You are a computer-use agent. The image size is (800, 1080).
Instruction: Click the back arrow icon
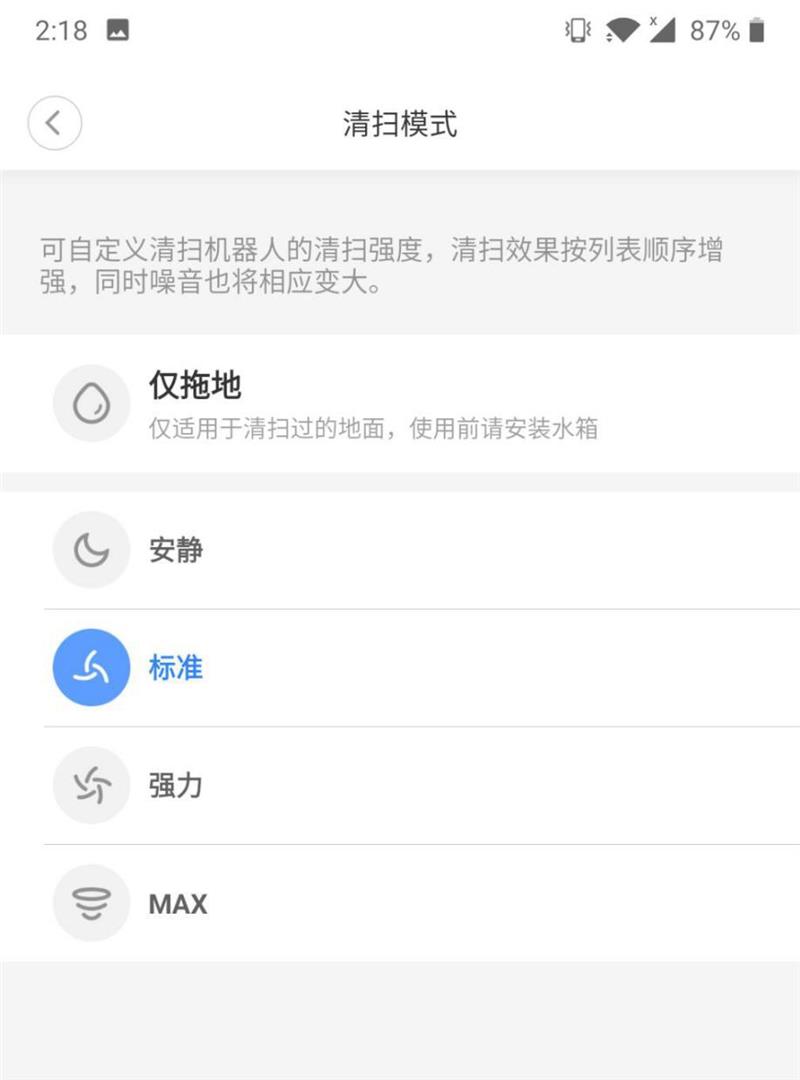click(54, 122)
